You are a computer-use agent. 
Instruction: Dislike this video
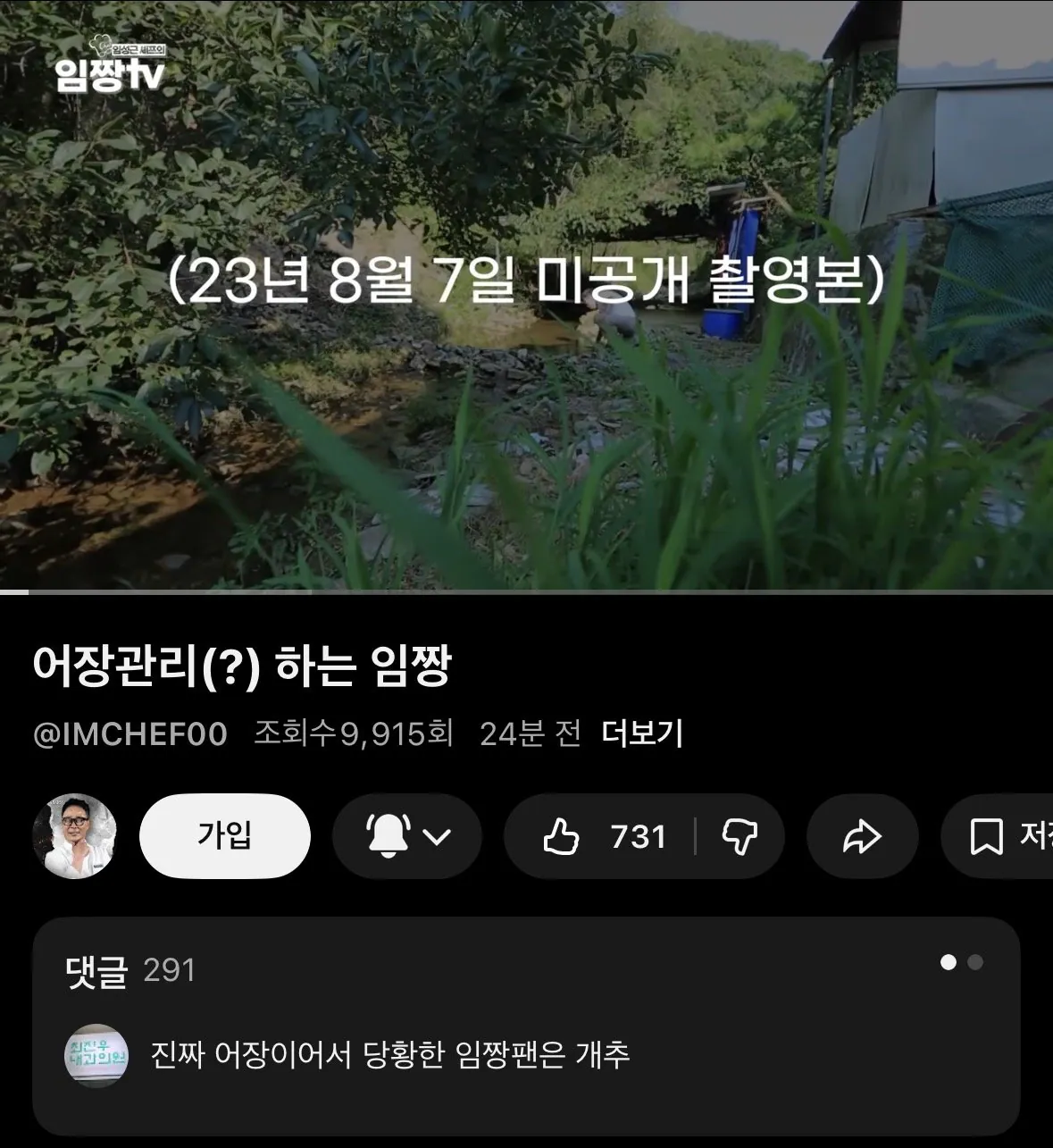point(740,837)
